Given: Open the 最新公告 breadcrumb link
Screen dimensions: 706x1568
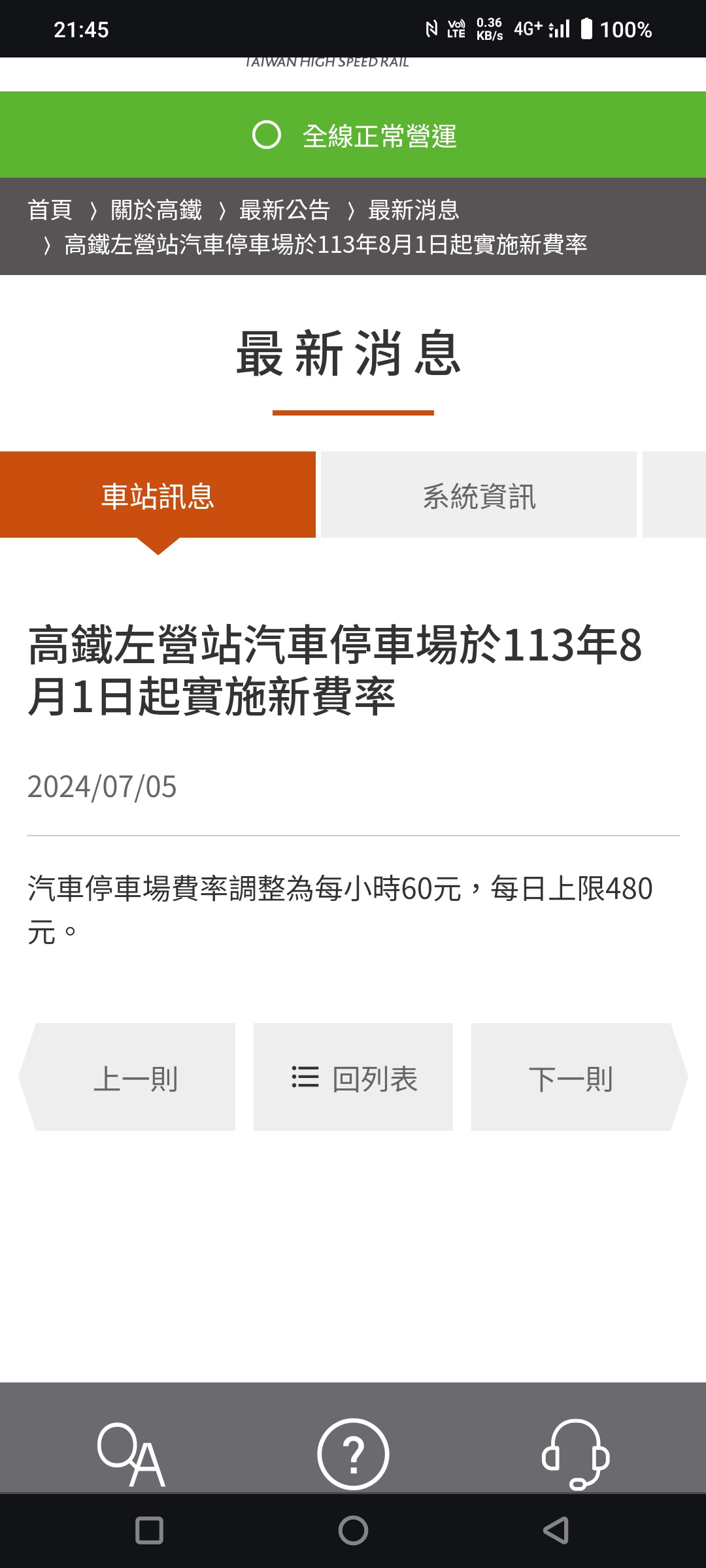Looking at the screenshot, I should coord(284,210).
